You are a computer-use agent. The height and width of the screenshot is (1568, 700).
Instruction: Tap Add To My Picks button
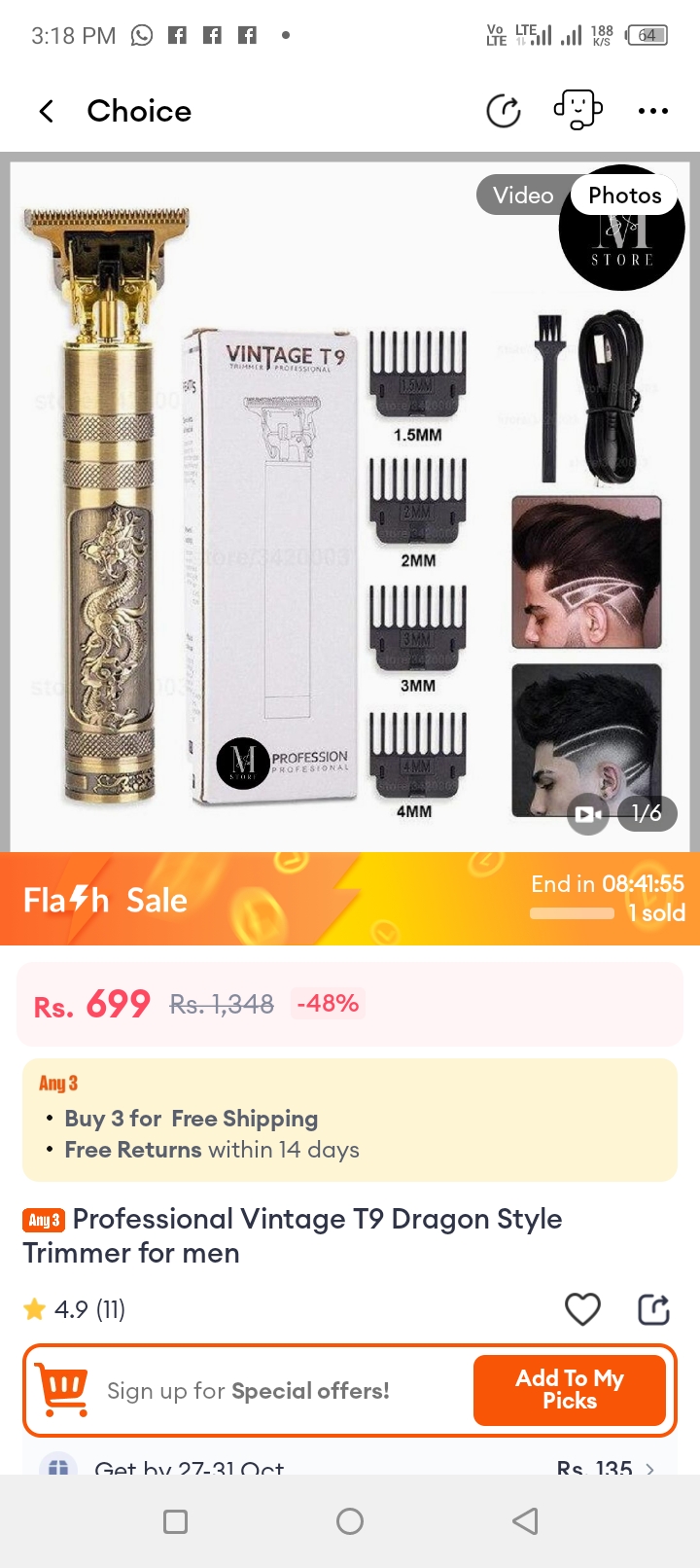pyautogui.click(x=570, y=1389)
